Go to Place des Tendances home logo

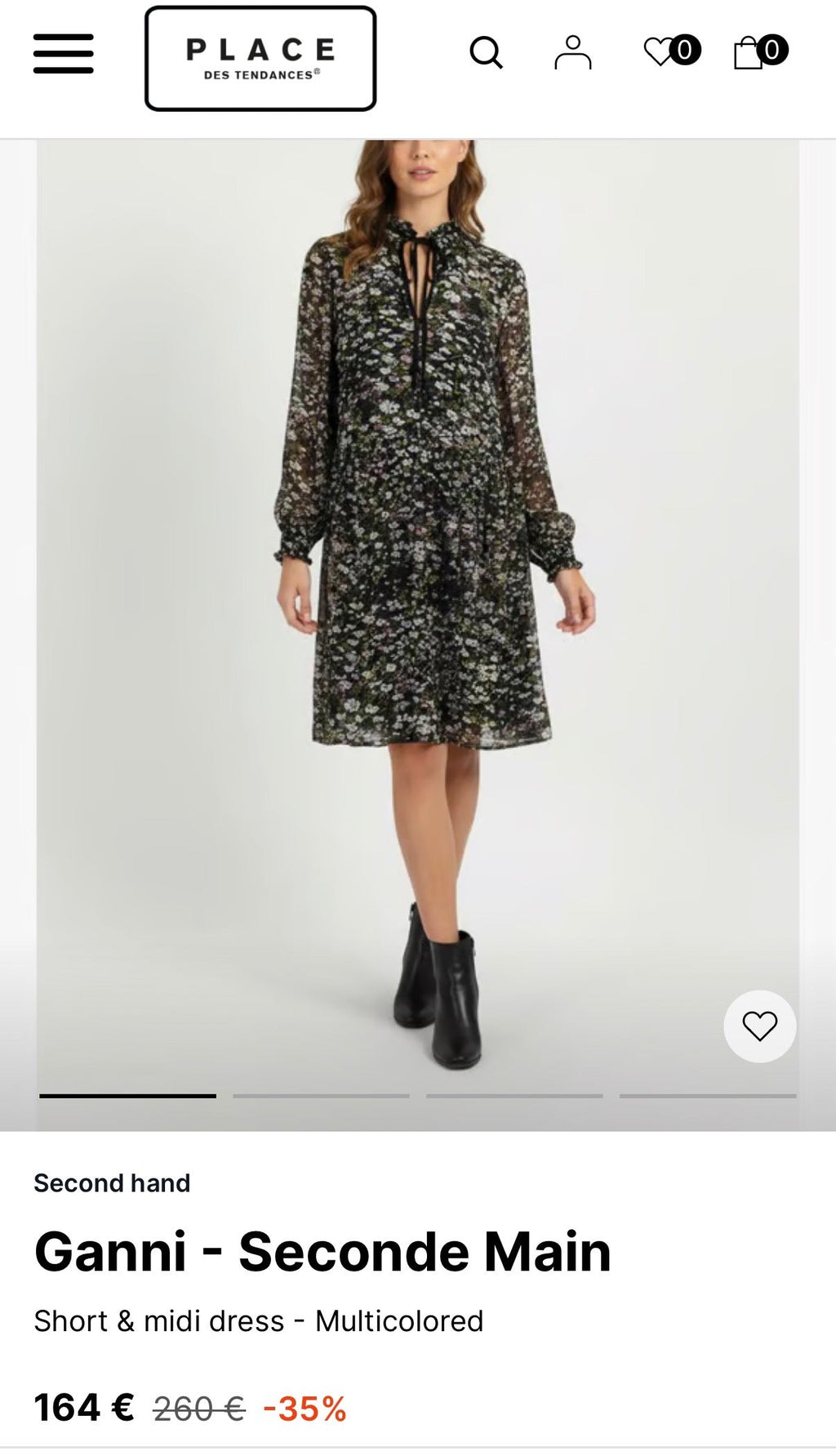(x=260, y=58)
